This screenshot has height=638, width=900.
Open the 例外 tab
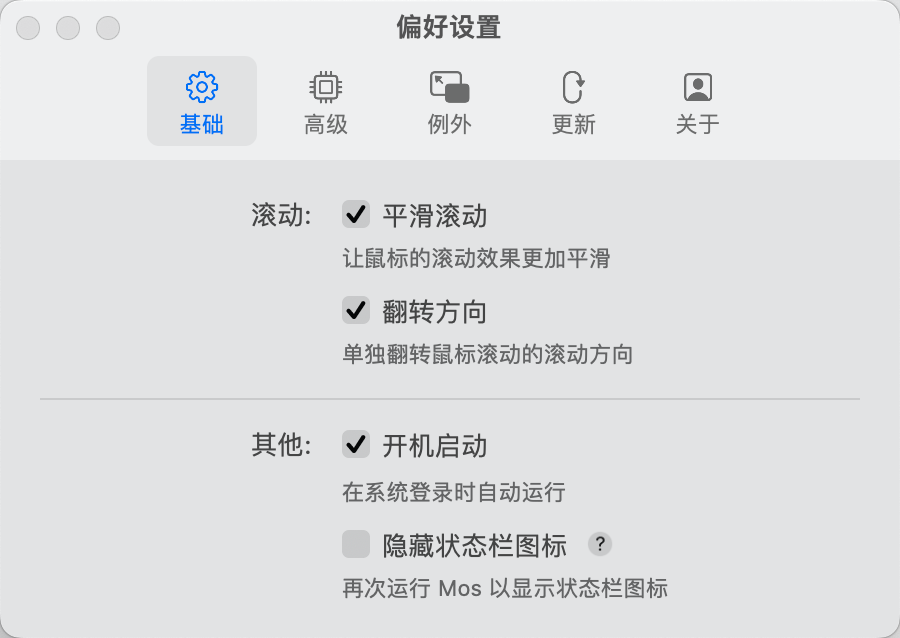point(449,102)
